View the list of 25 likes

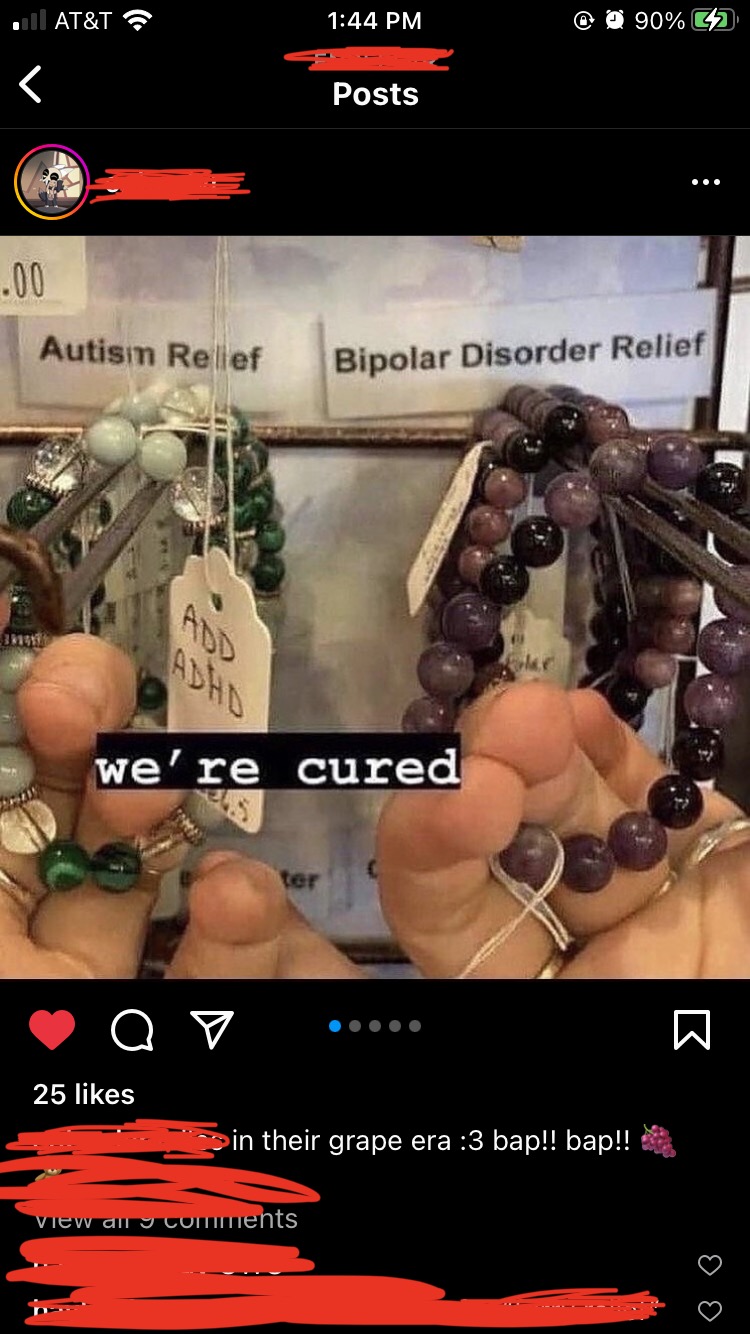coord(84,1094)
